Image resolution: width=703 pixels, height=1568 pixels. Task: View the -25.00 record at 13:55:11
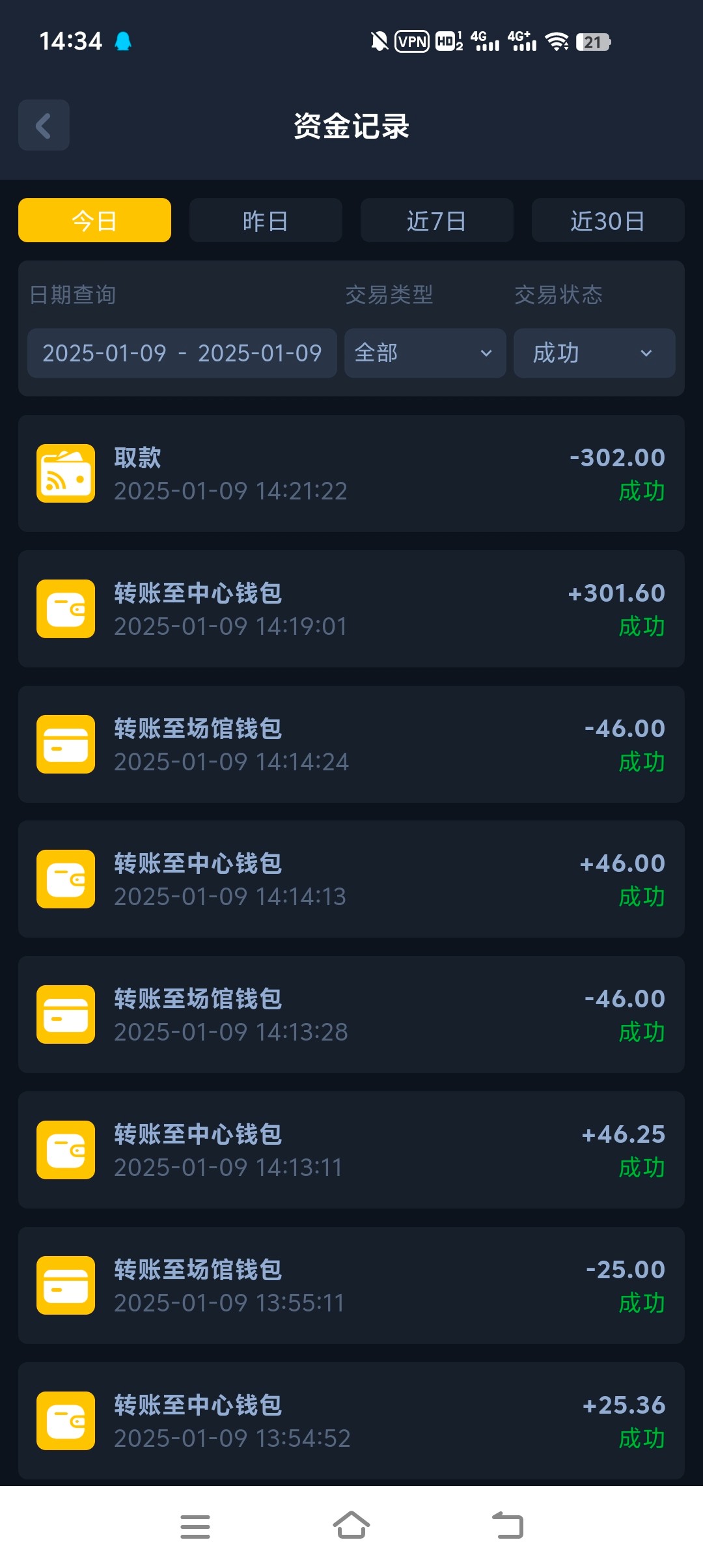click(x=351, y=1285)
